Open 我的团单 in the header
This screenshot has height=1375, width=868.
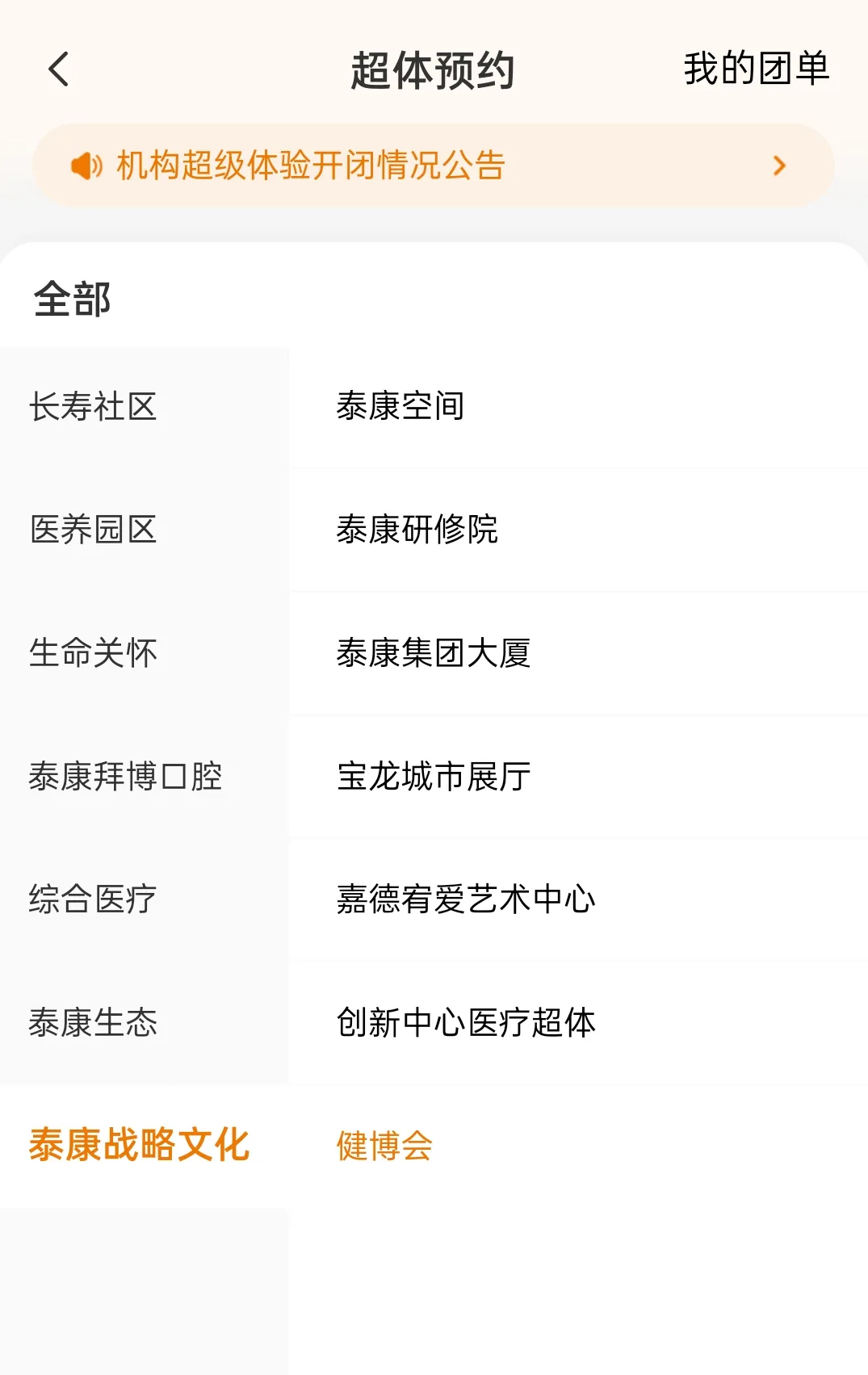756,69
